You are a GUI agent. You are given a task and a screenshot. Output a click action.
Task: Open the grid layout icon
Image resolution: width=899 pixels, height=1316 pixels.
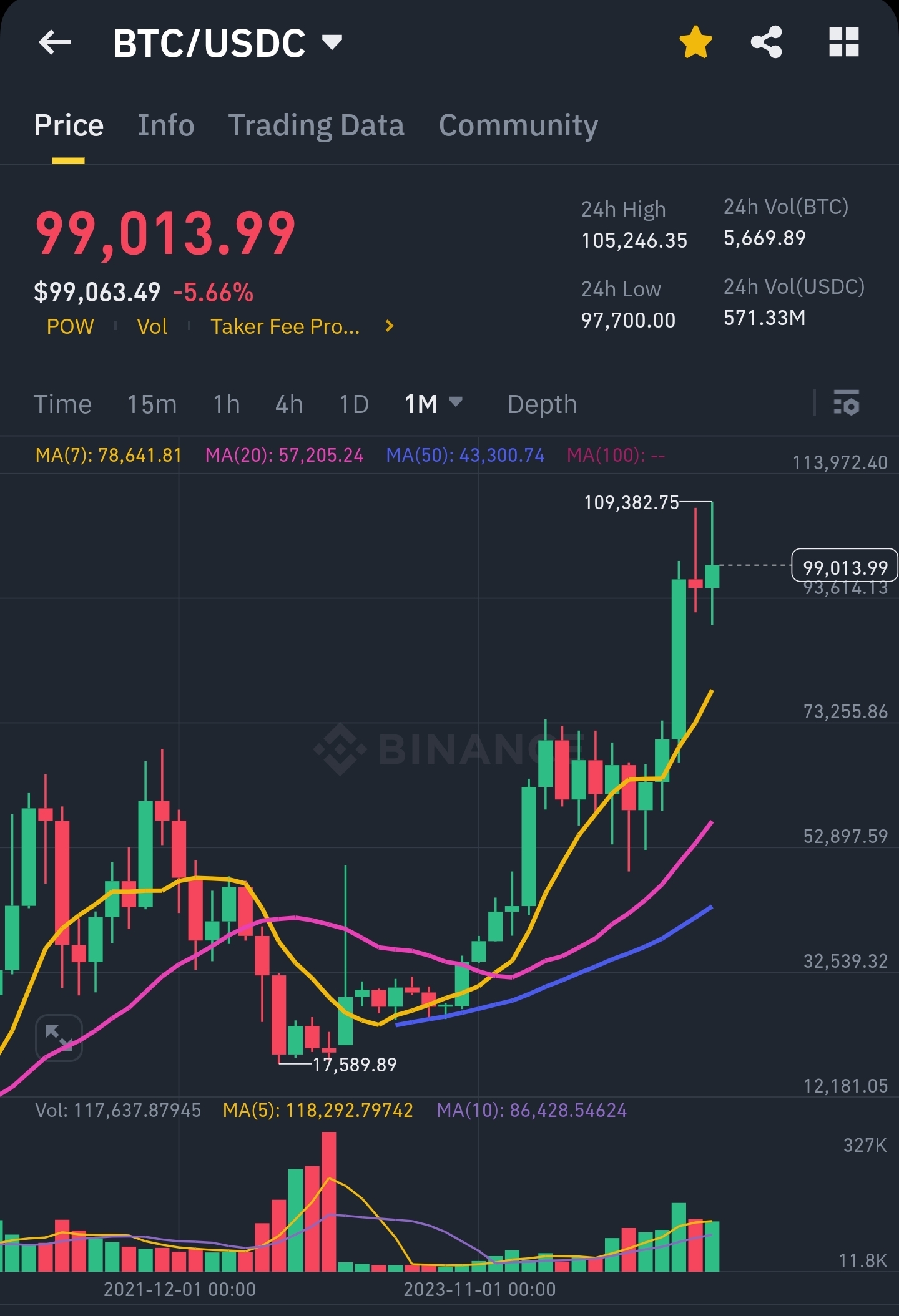[843, 42]
